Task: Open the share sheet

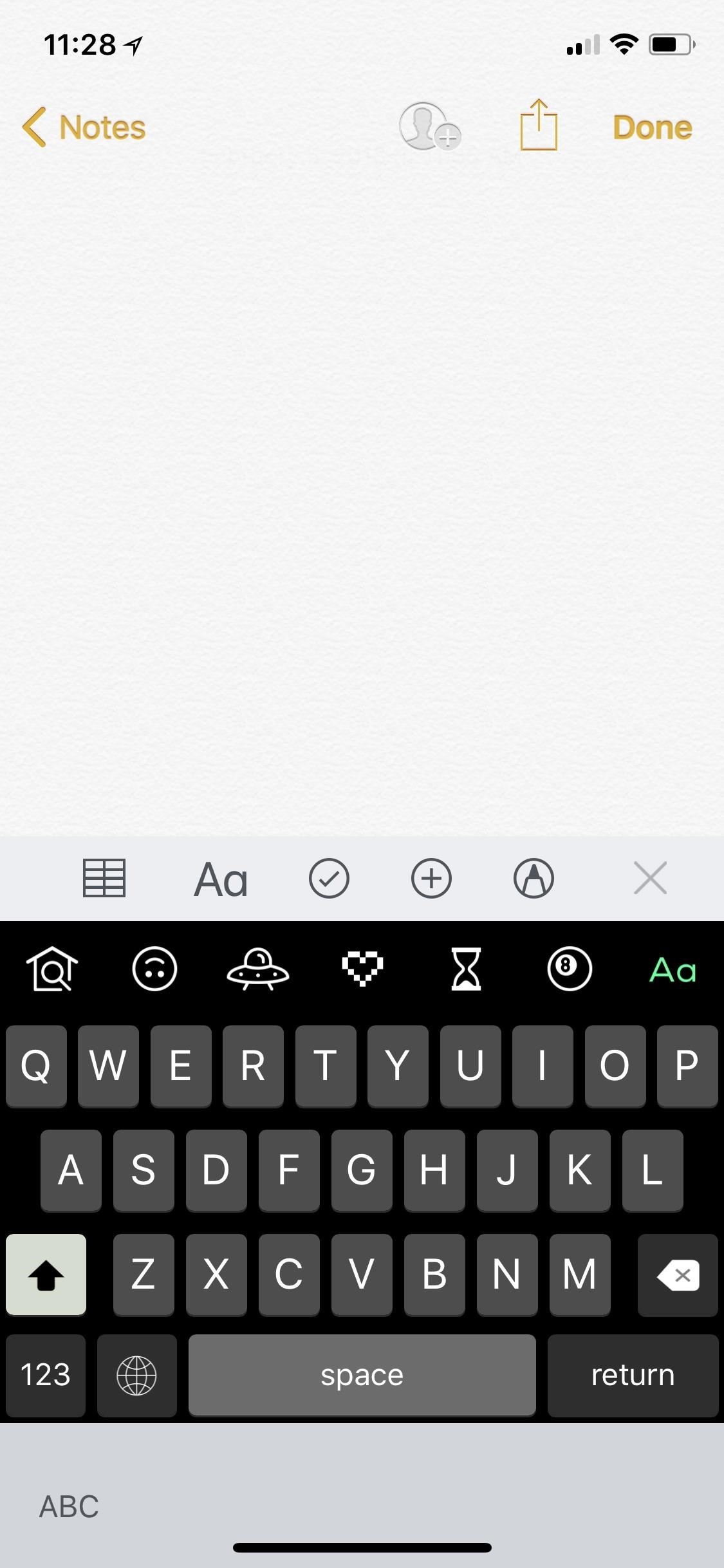Action: coord(539,126)
